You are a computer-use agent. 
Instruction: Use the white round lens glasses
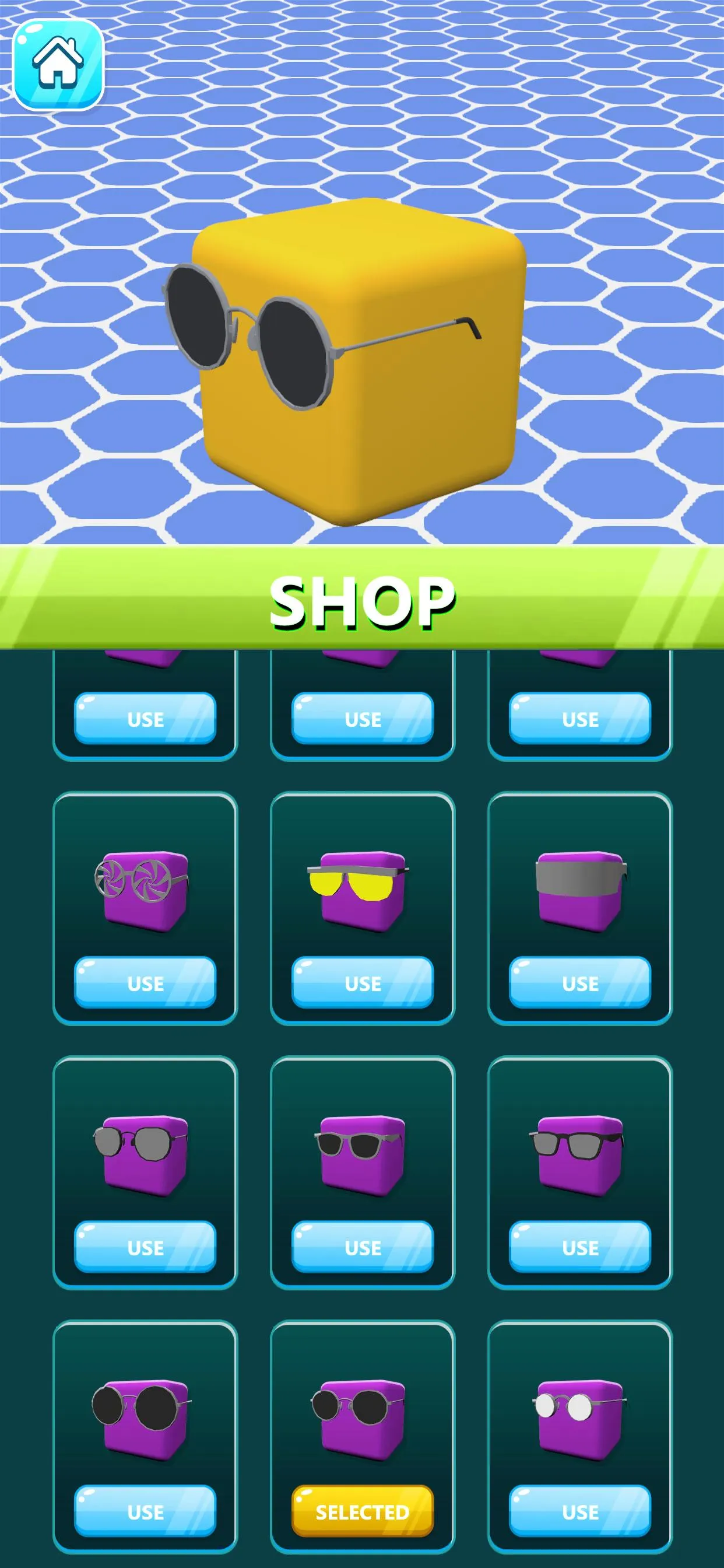click(580, 1511)
